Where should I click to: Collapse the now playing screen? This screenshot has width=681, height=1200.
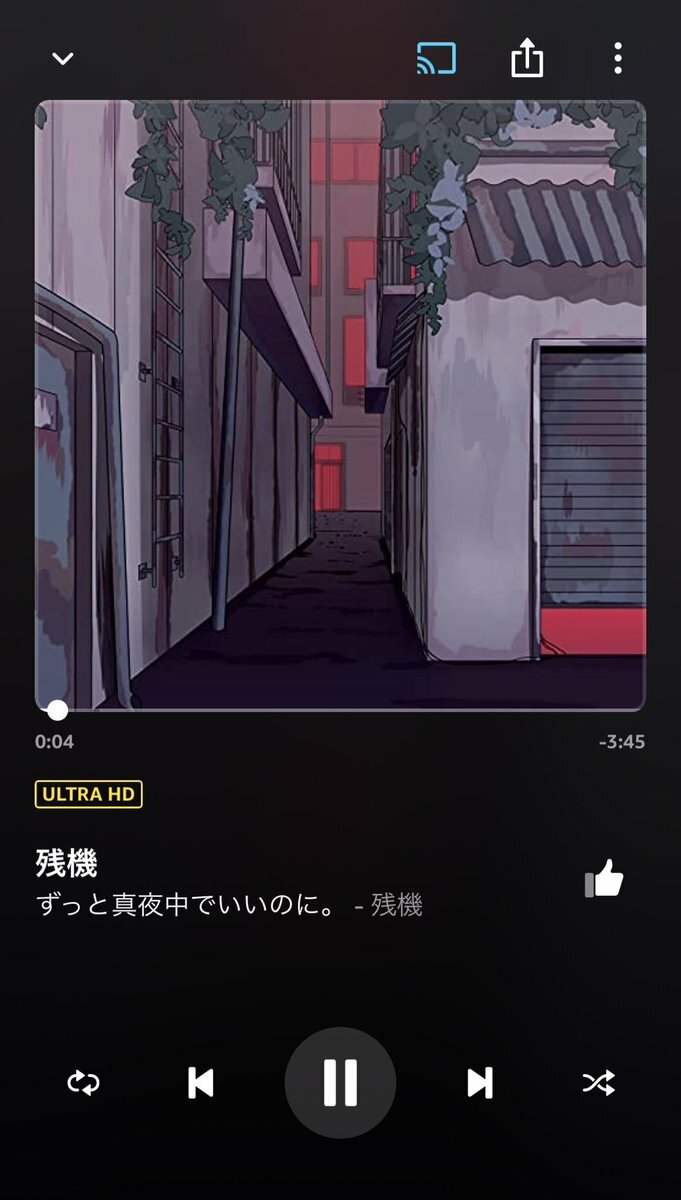coord(63,59)
